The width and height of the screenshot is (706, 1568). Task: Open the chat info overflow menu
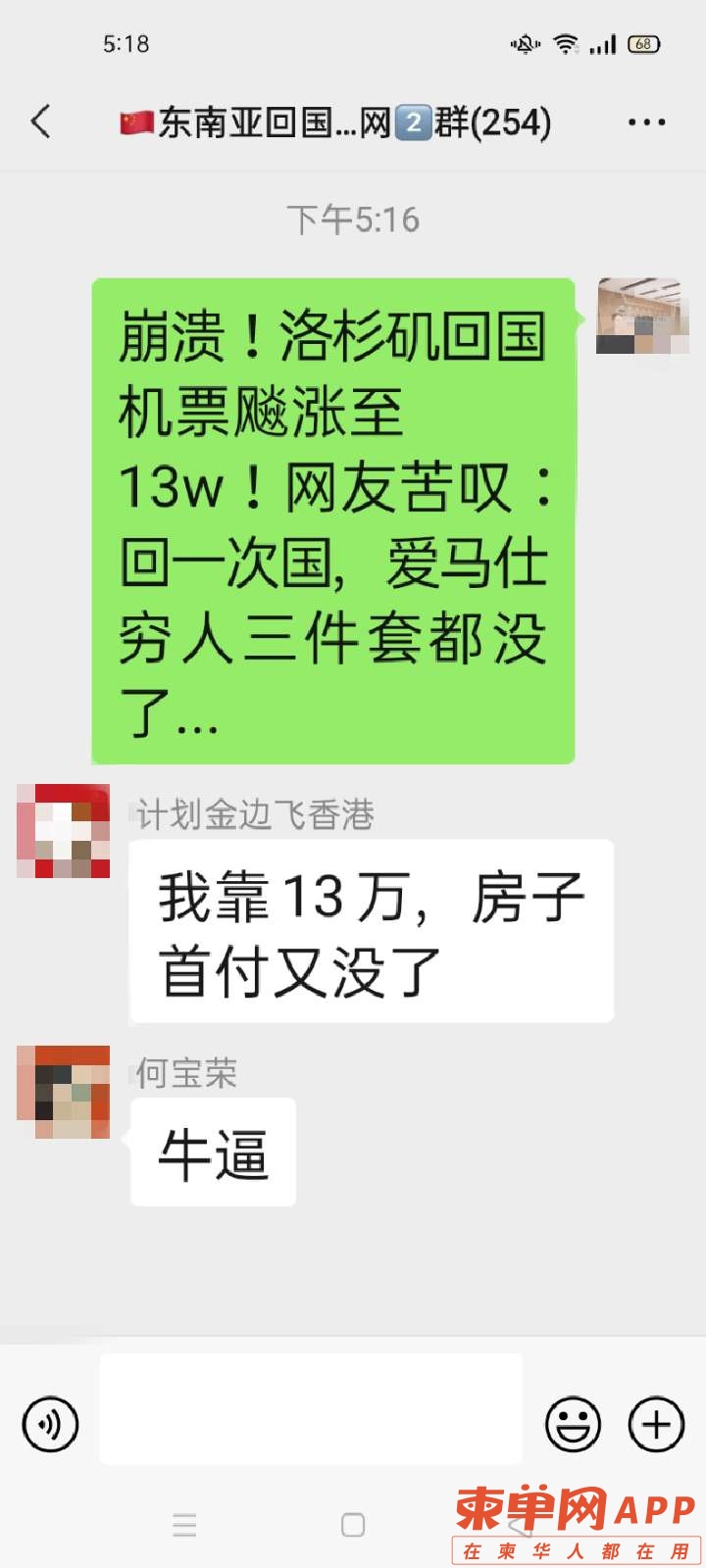[646, 122]
